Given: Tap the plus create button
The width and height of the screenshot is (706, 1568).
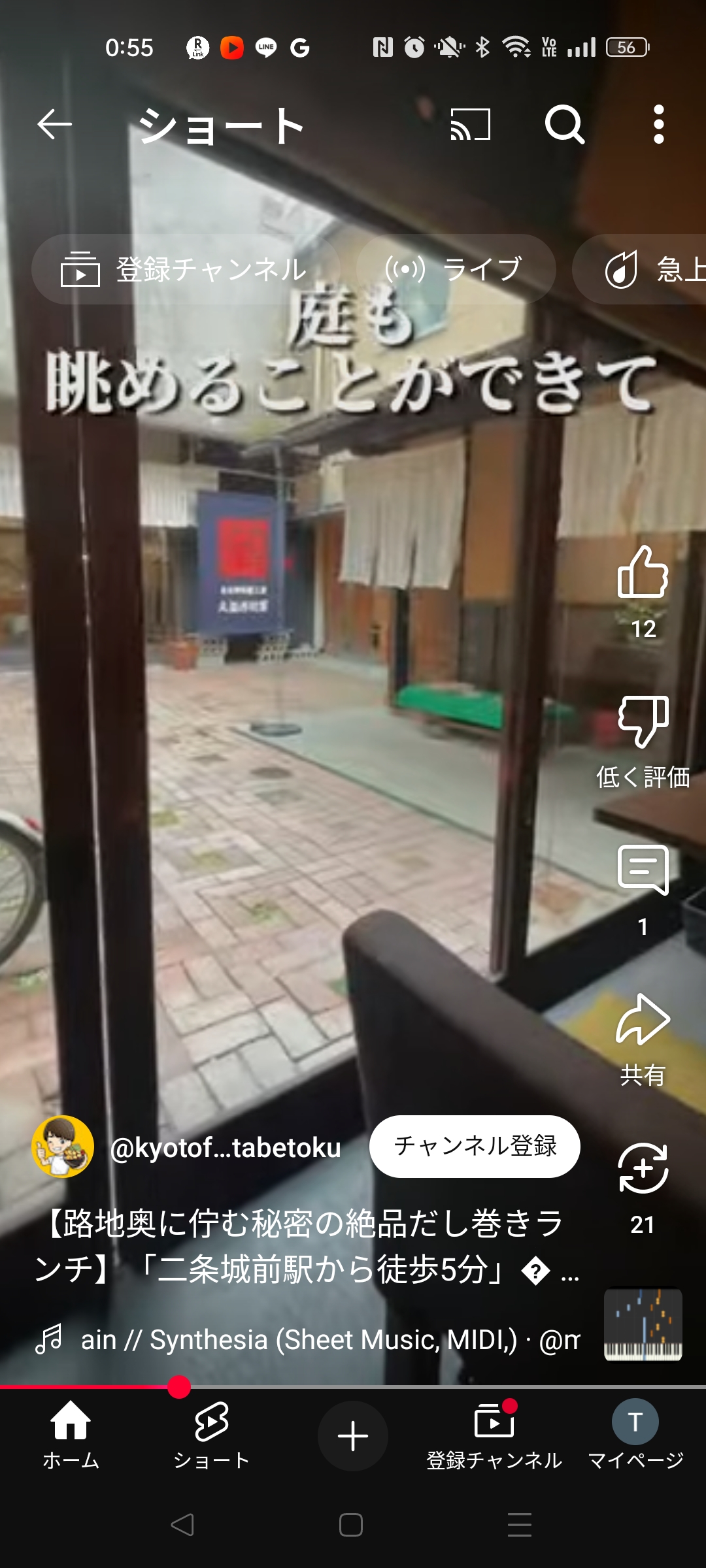Looking at the screenshot, I should point(353,1435).
